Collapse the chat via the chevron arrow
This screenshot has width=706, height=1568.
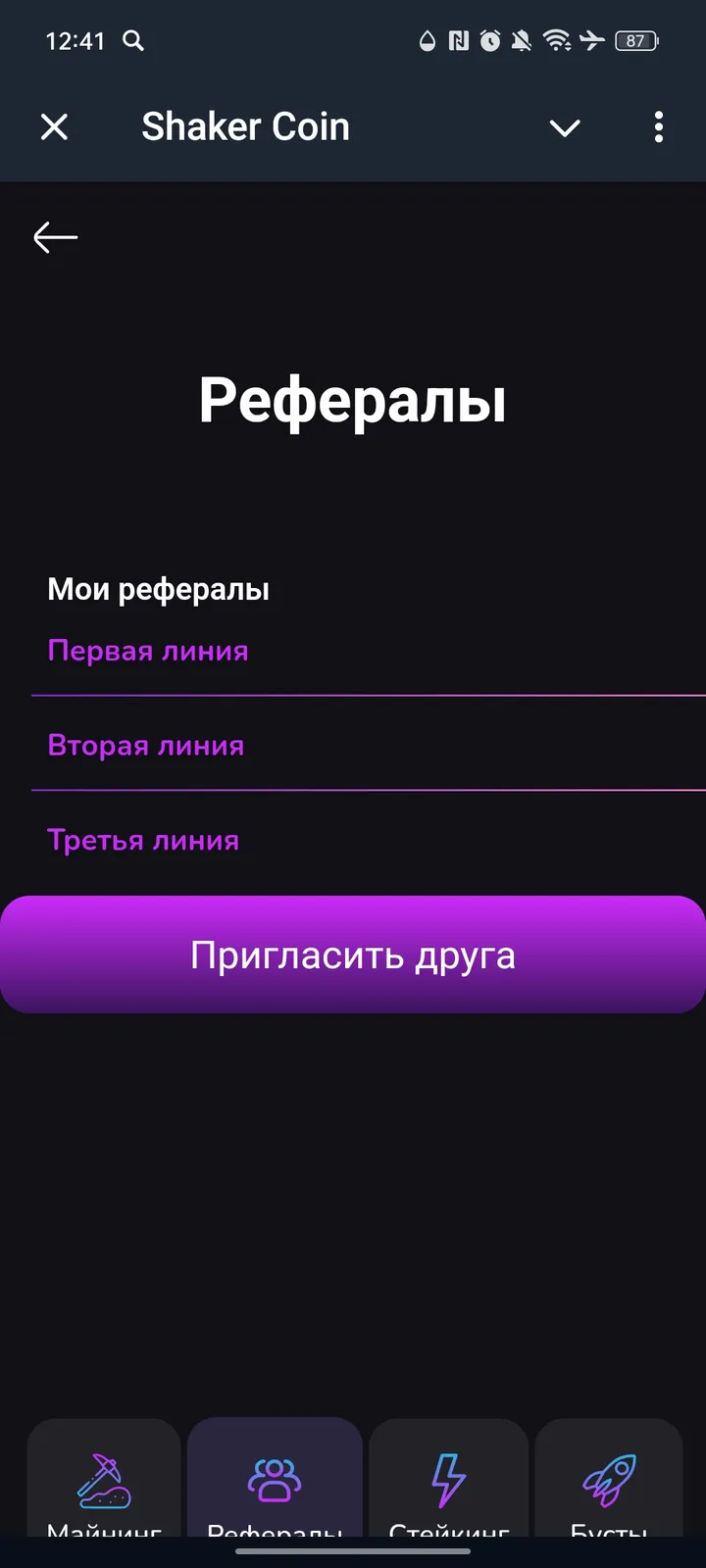565,127
